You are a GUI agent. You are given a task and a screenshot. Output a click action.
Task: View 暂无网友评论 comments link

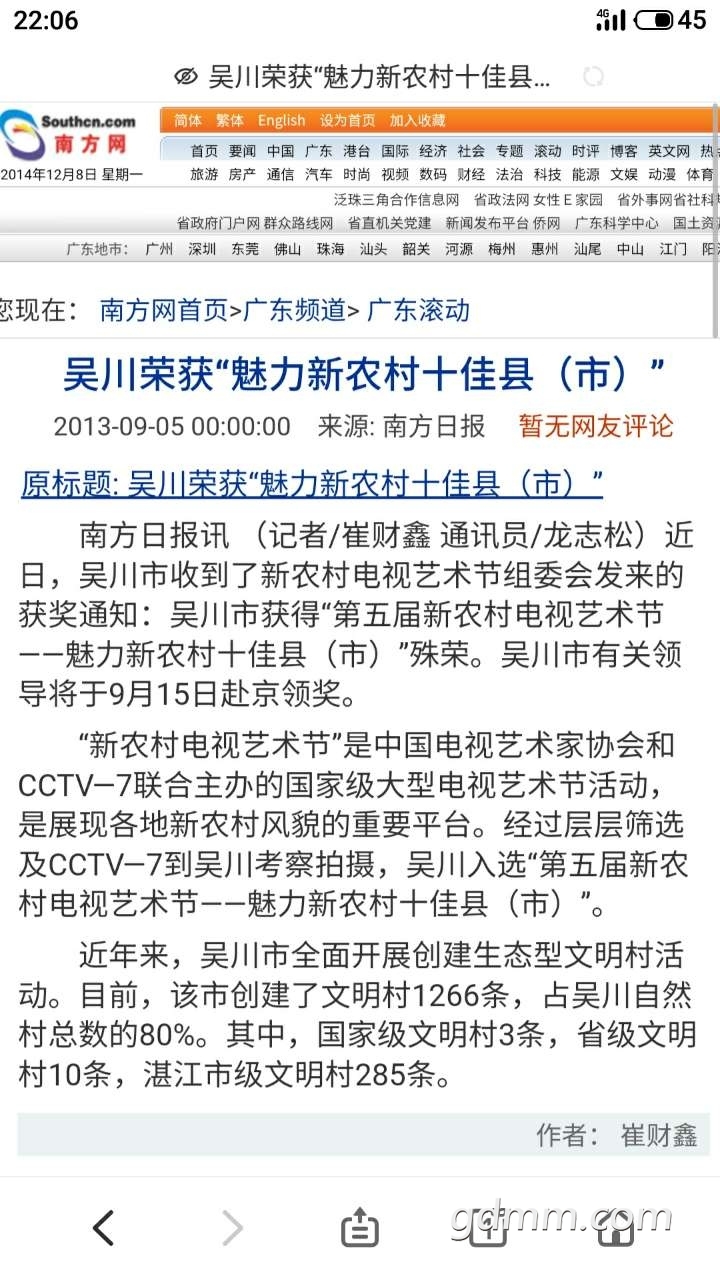[596, 426]
